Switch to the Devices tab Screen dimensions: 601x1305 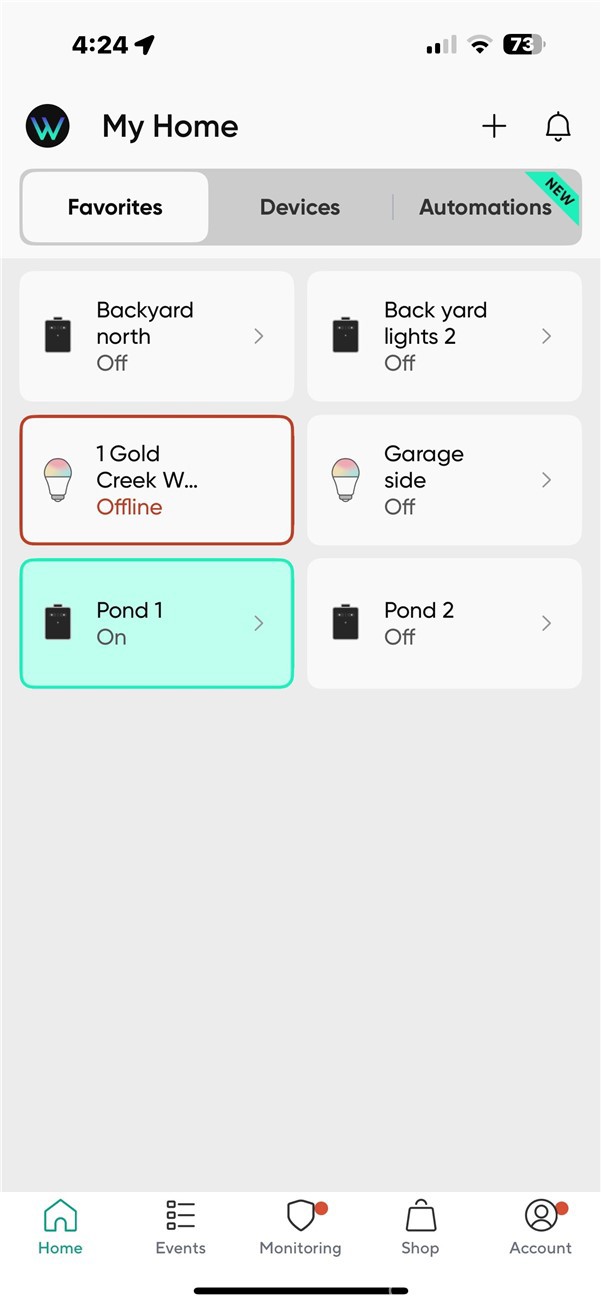pyautogui.click(x=300, y=207)
